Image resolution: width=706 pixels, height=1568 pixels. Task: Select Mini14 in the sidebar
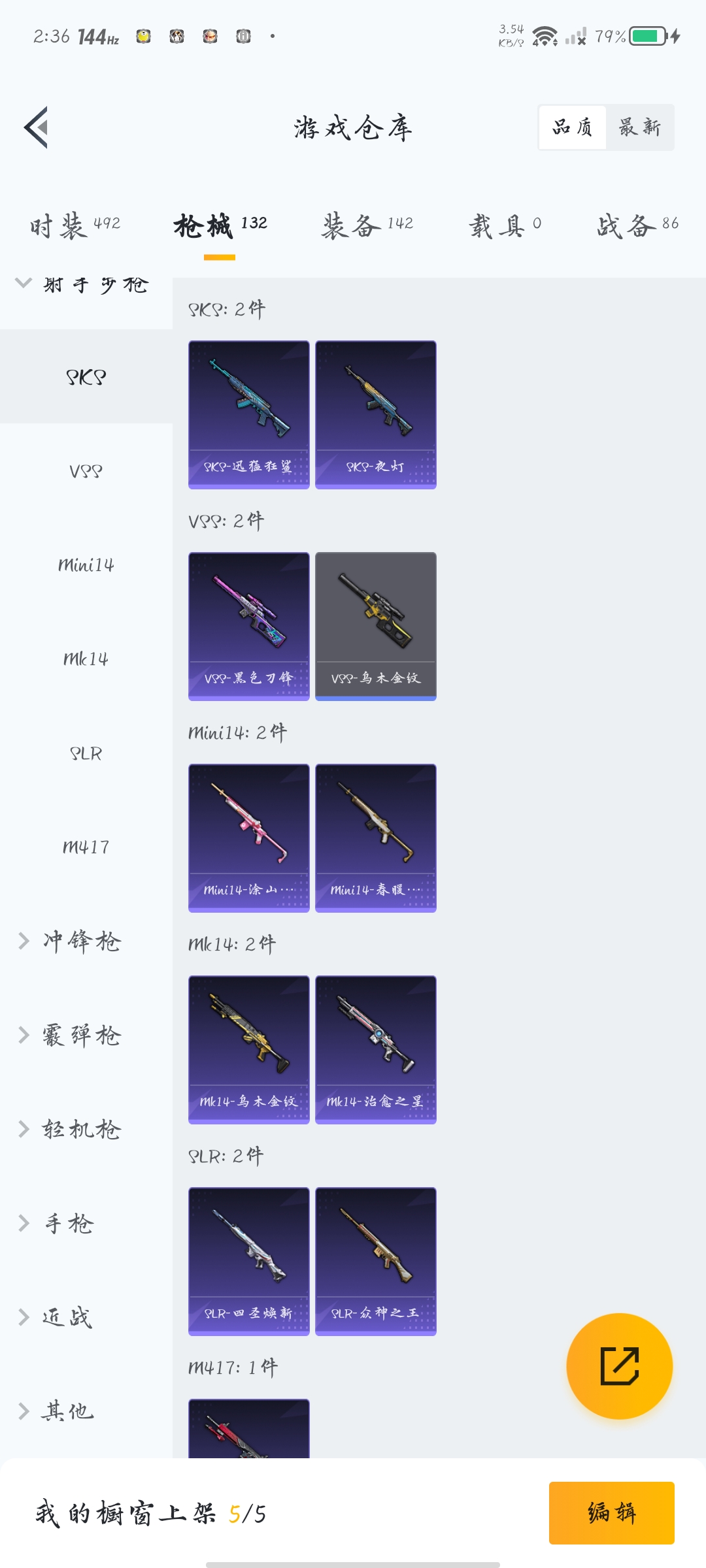pyautogui.click(x=86, y=565)
